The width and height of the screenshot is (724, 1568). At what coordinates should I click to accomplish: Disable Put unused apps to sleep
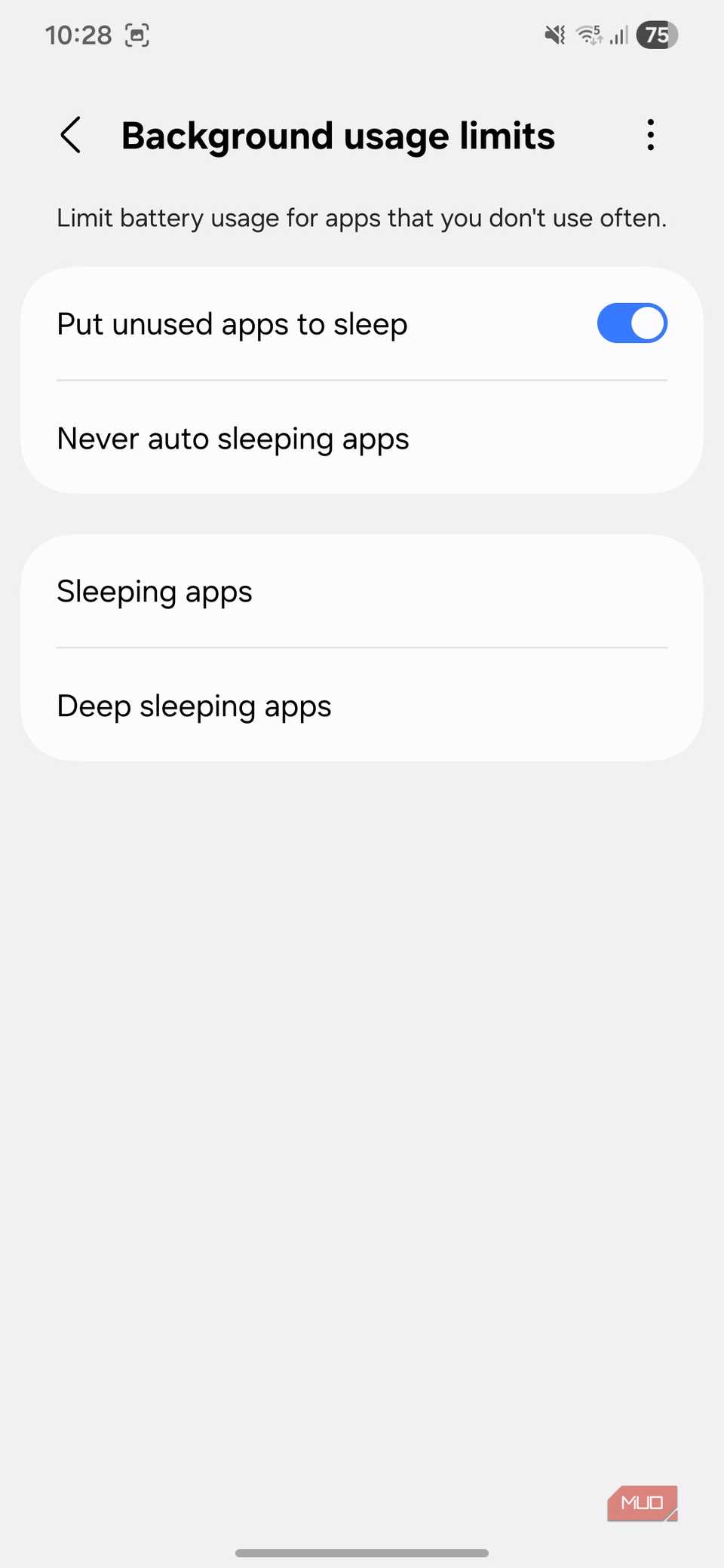632,323
